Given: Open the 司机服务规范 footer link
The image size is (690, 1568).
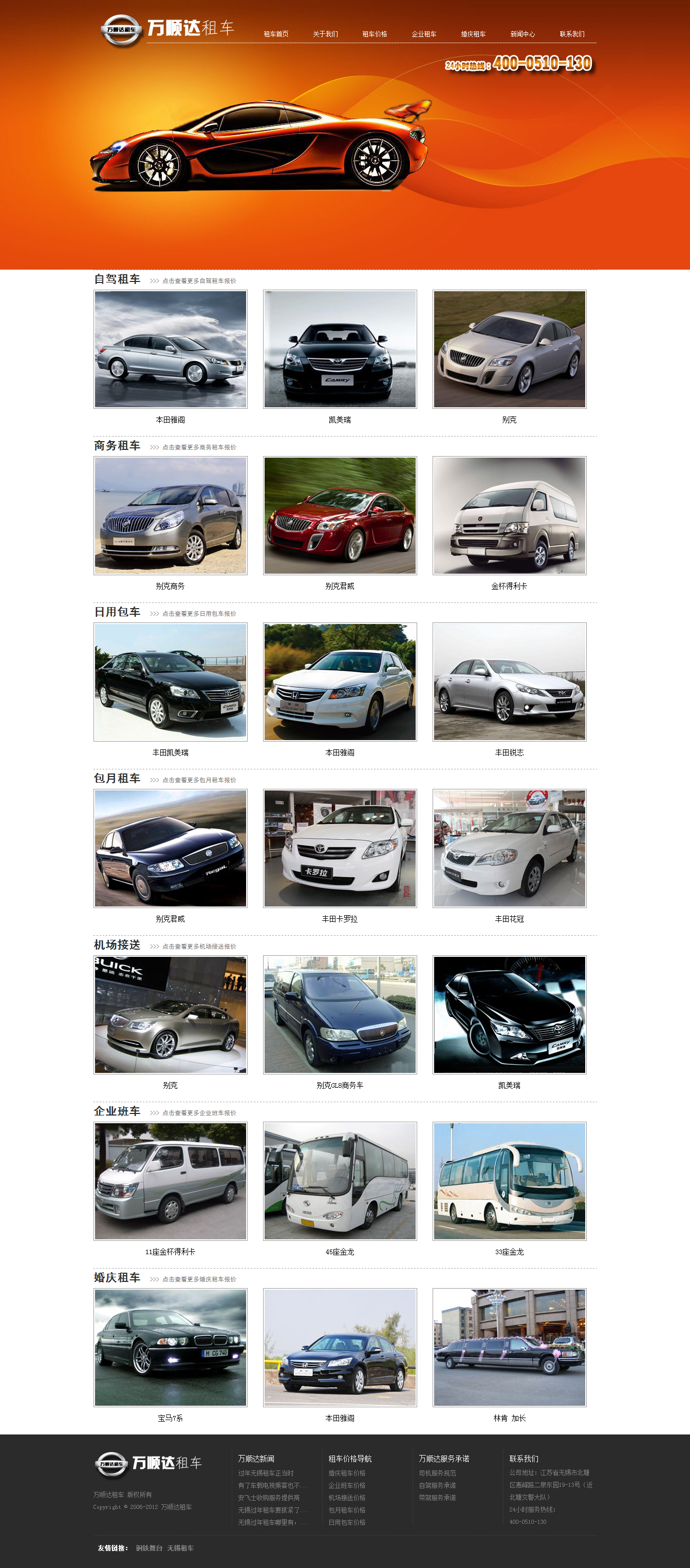Looking at the screenshot, I should 437,1473.
